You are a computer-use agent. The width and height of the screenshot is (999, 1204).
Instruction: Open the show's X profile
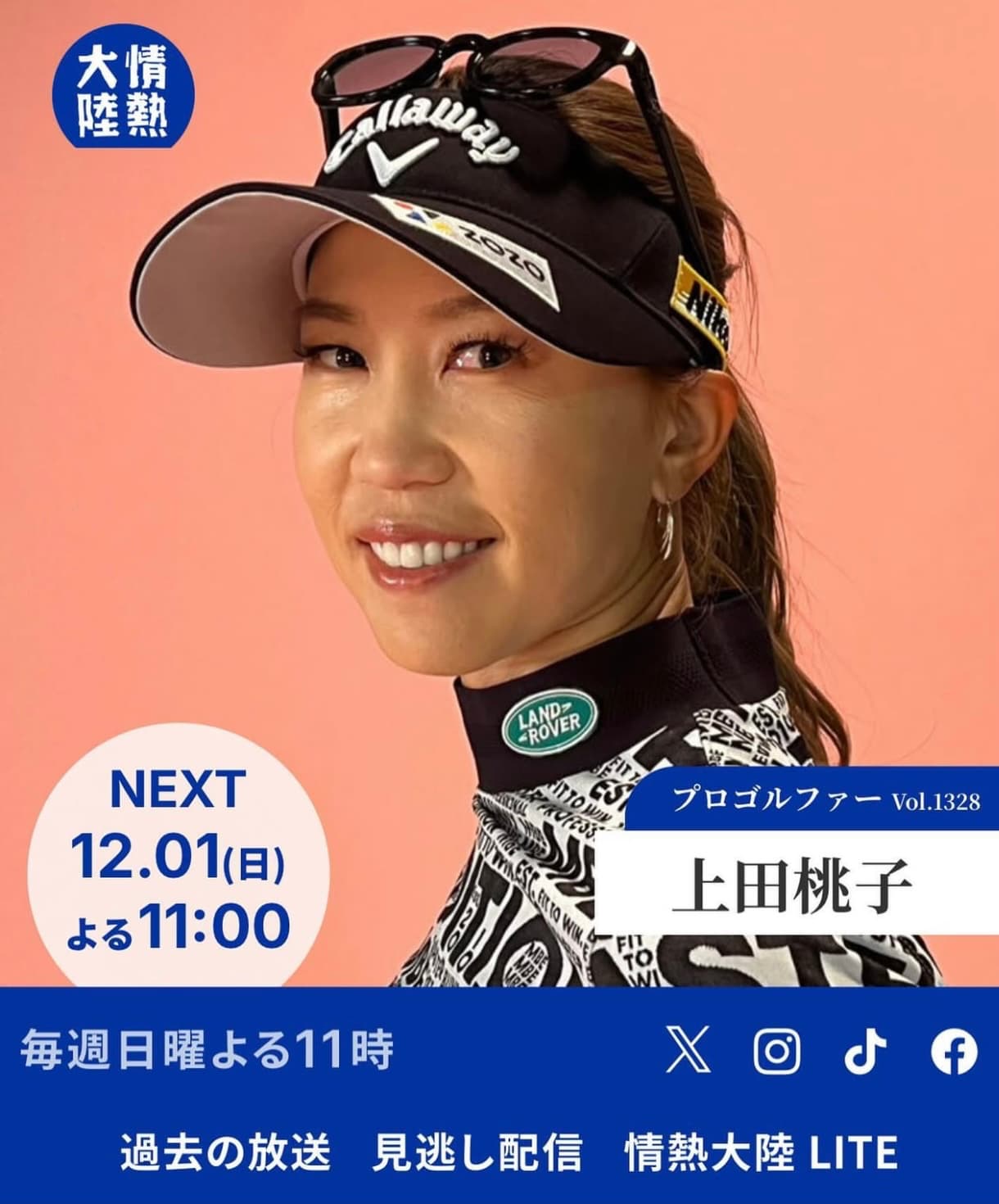tap(689, 1051)
